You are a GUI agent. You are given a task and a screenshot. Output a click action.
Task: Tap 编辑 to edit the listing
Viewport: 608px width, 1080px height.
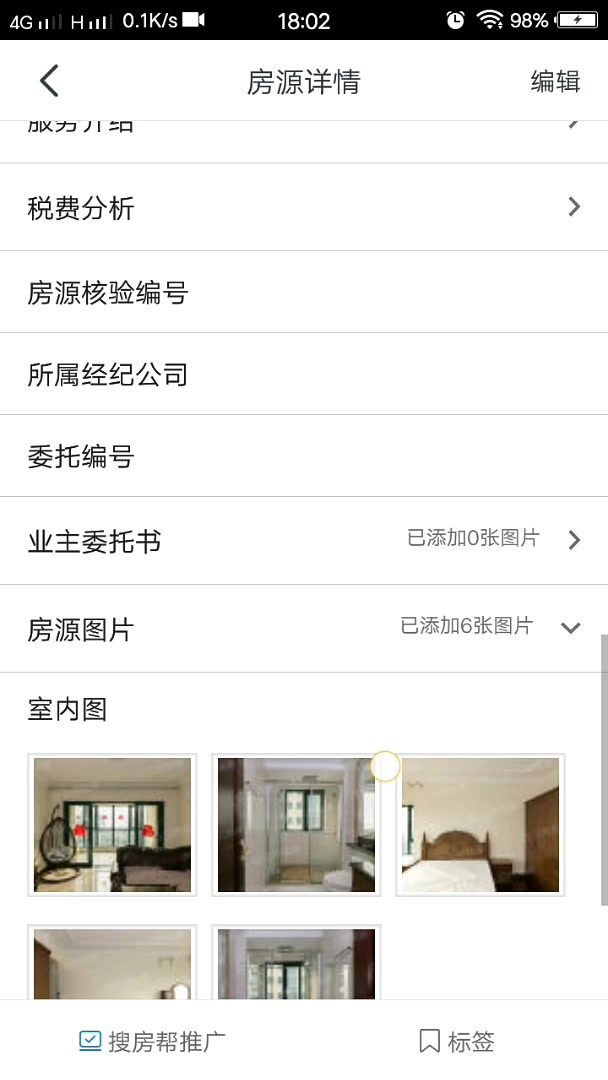click(555, 81)
